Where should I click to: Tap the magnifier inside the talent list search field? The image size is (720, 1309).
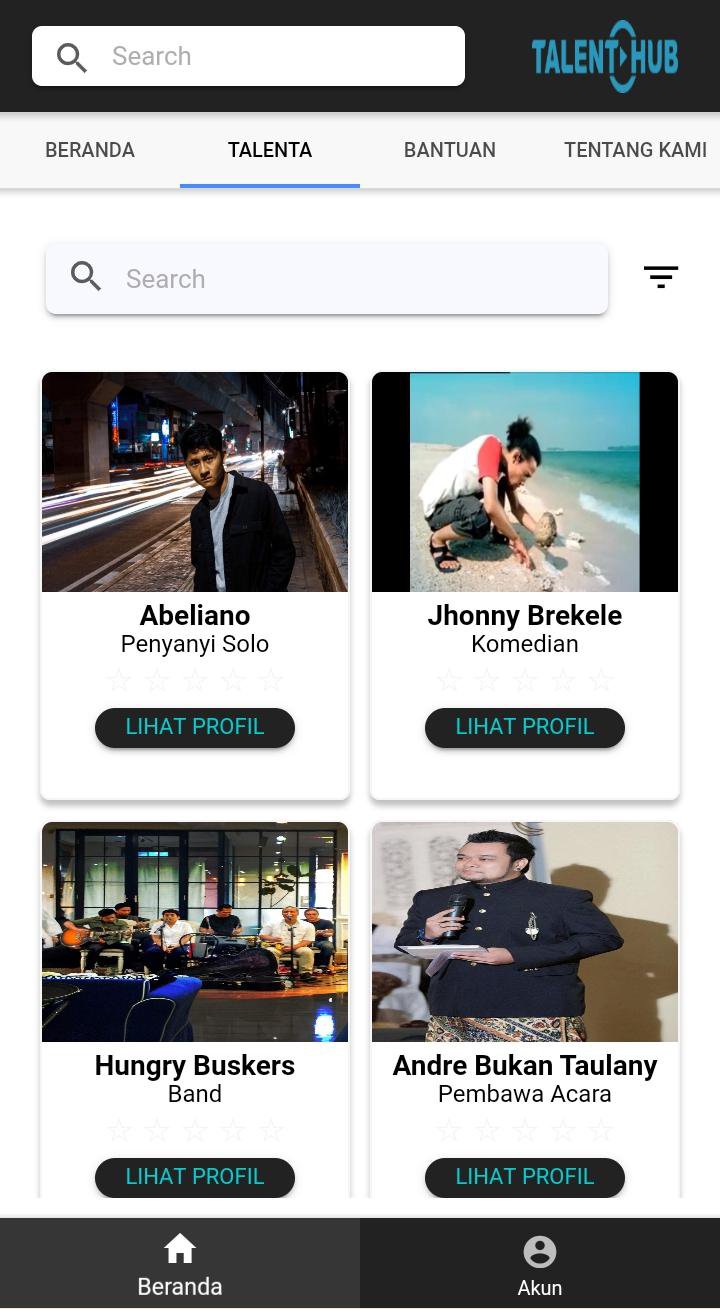[x=86, y=277]
